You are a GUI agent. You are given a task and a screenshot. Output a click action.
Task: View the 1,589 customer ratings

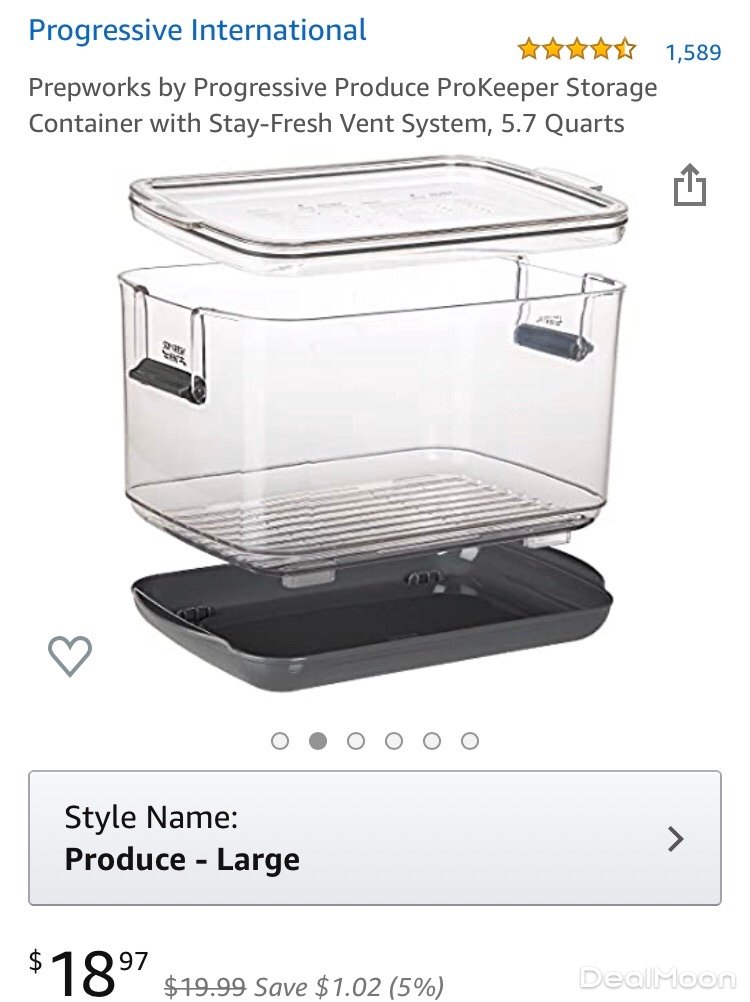pyautogui.click(x=693, y=51)
